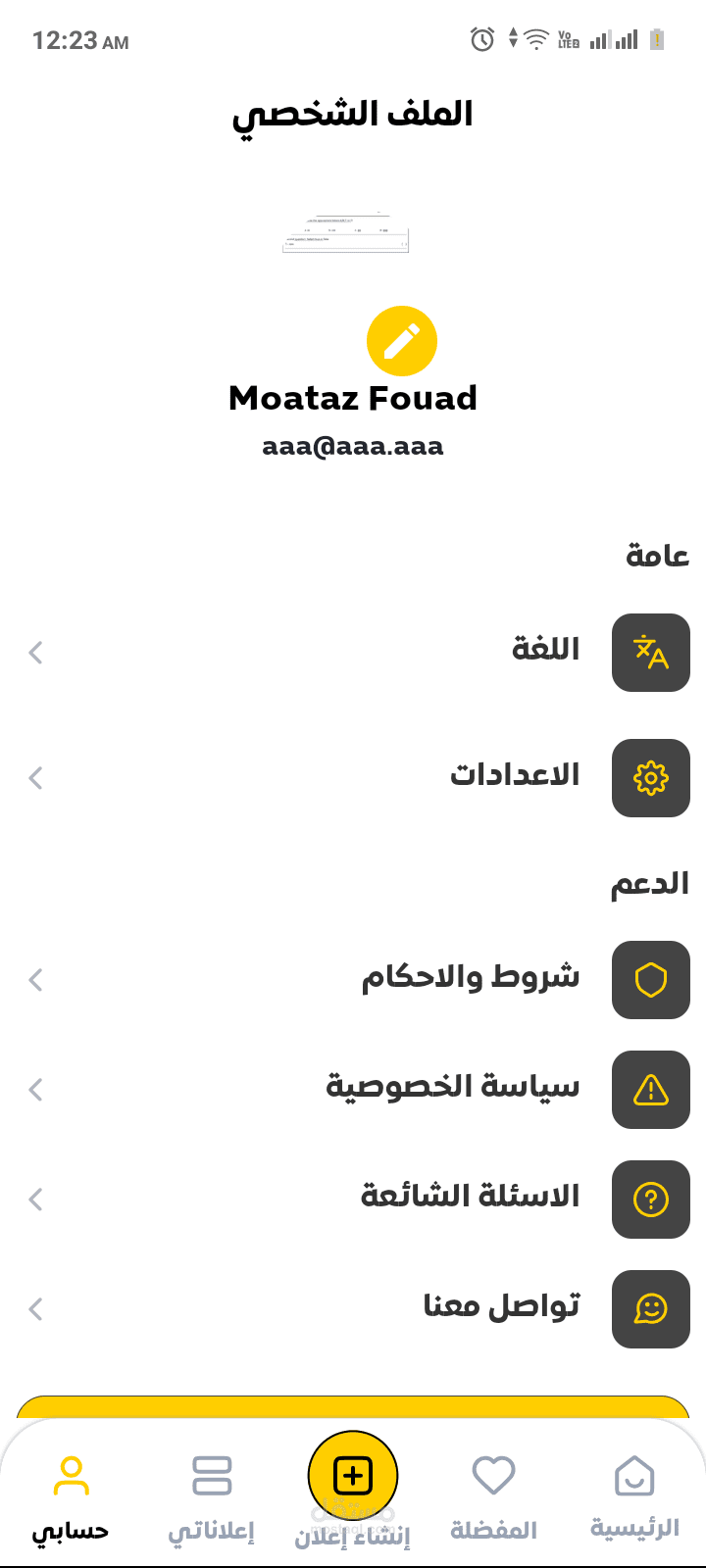The width and height of the screenshot is (706, 1568).
Task: Tap the profile picture thumbnail
Action: coord(345,233)
